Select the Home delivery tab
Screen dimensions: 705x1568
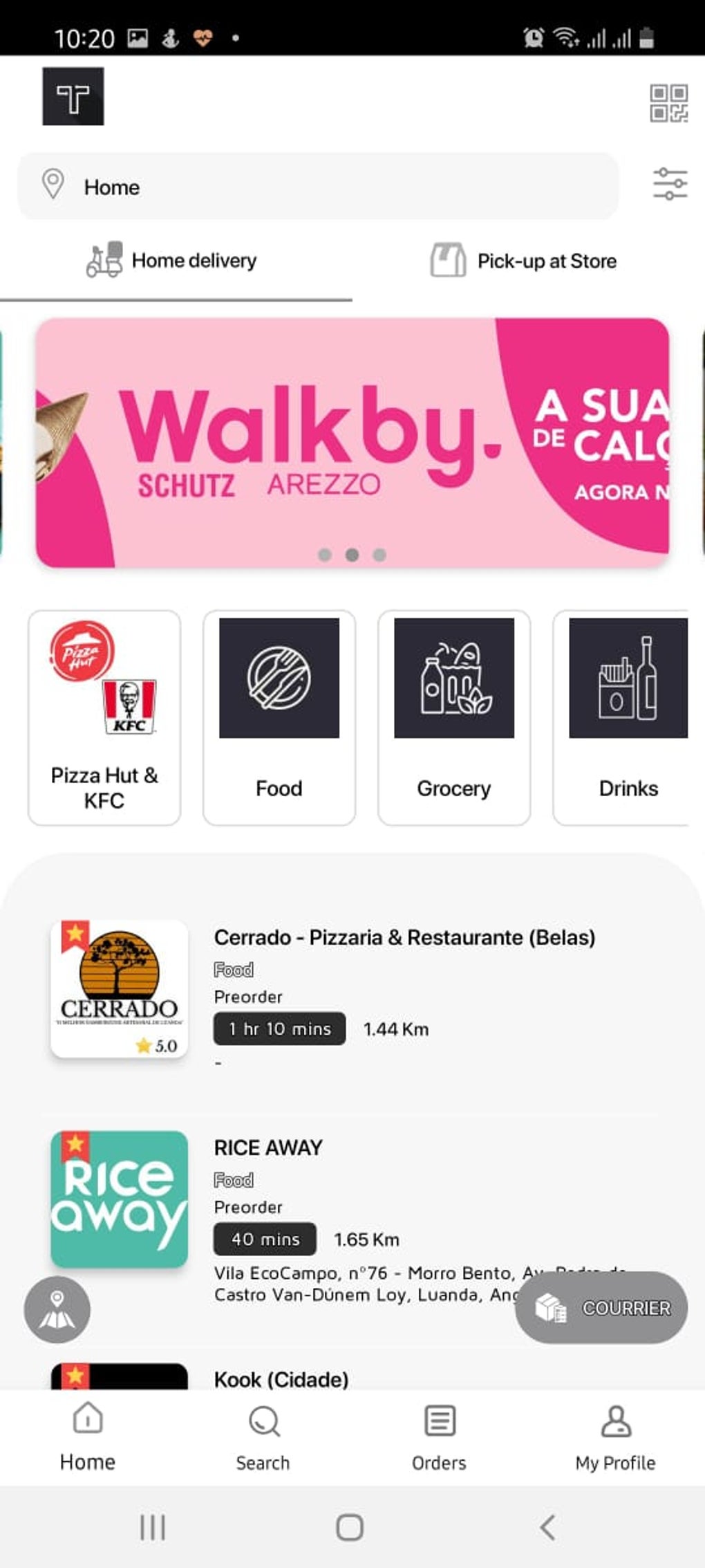coord(173,261)
